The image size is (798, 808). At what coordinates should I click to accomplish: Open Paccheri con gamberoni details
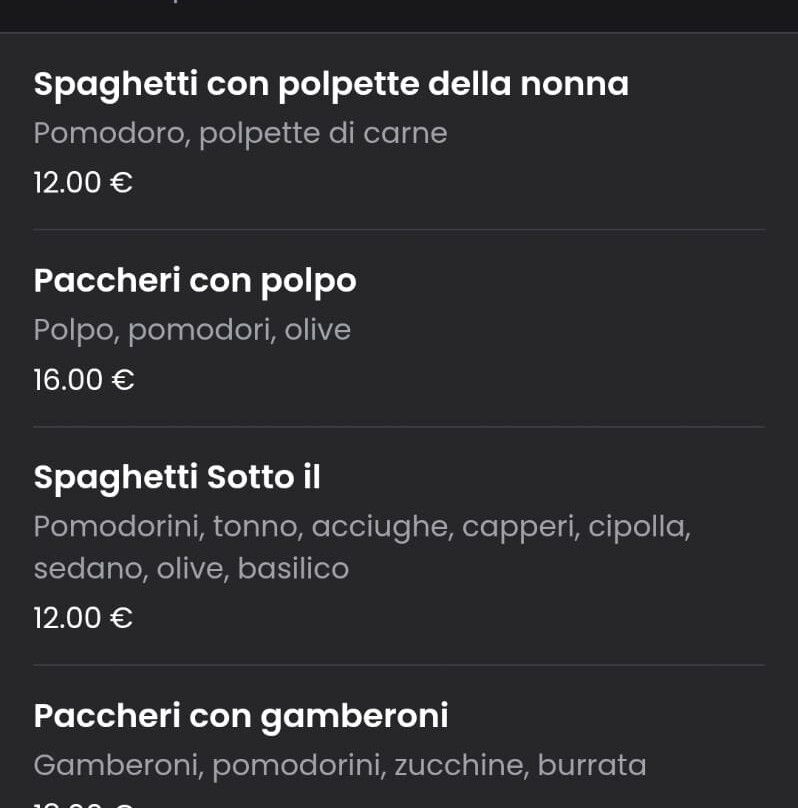tap(241, 716)
